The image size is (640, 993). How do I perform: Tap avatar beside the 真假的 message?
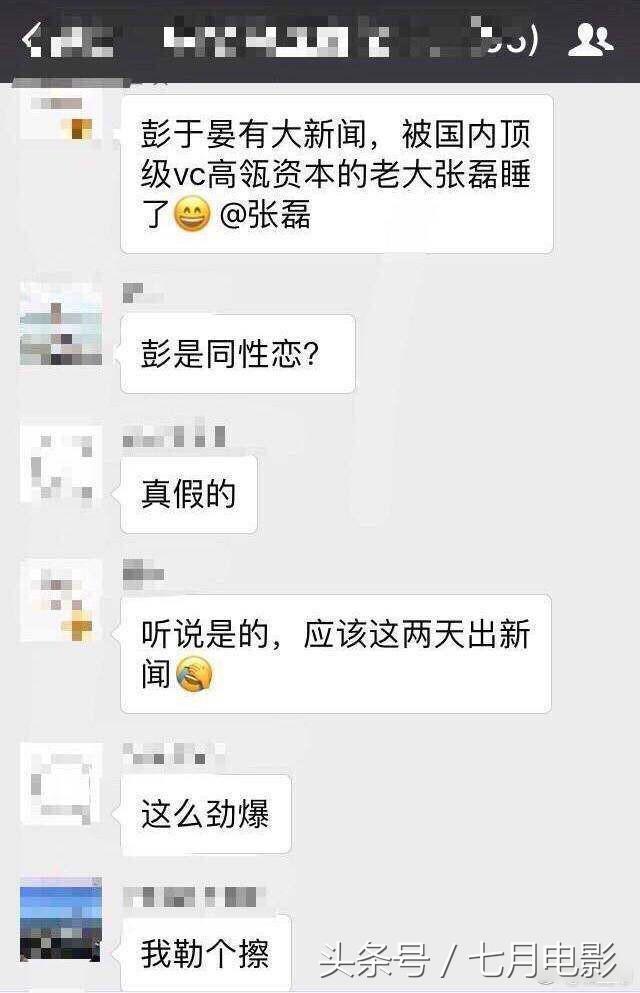(x=61, y=463)
